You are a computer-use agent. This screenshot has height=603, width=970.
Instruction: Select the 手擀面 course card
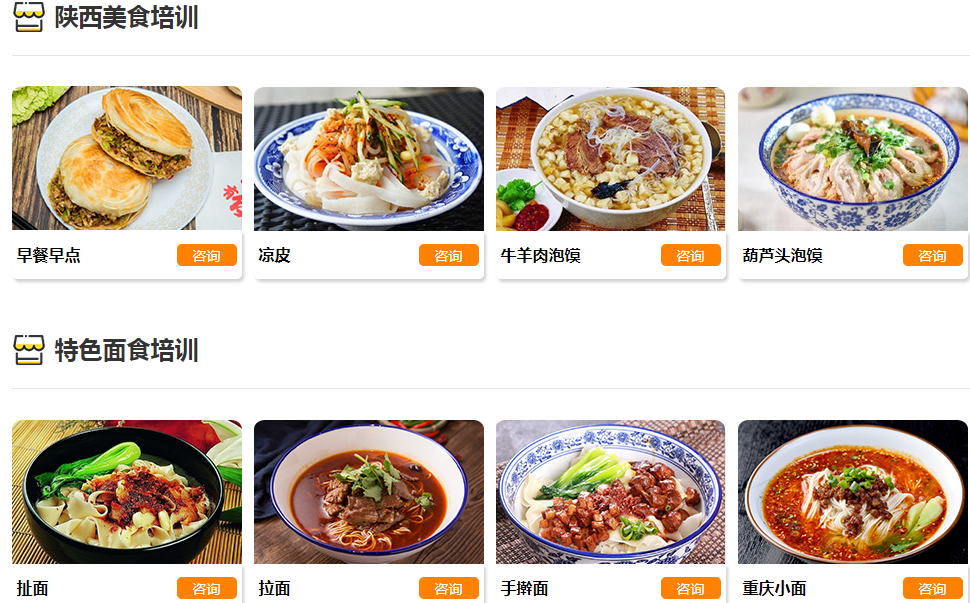pyautogui.click(x=611, y=492)
